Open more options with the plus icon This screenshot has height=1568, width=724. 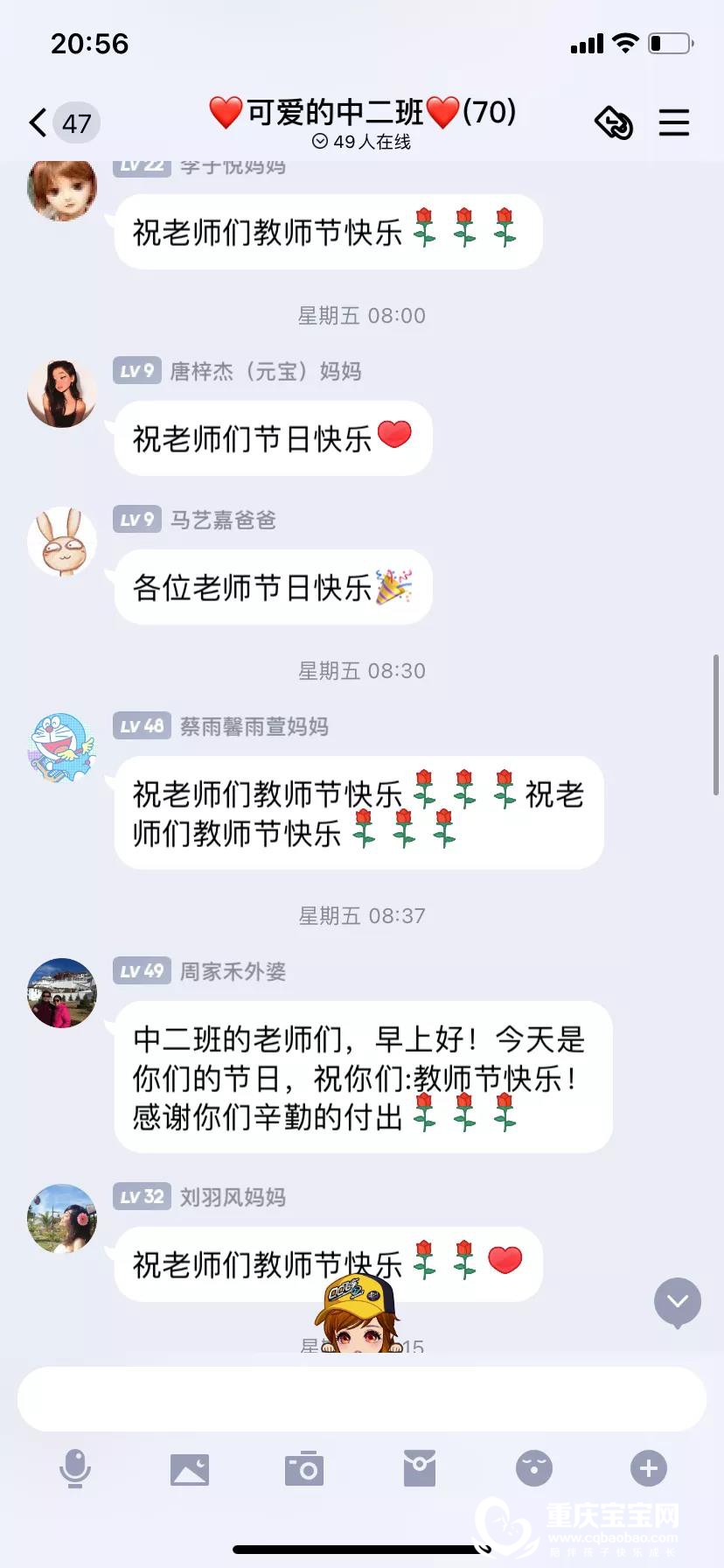pos(649,1468)
